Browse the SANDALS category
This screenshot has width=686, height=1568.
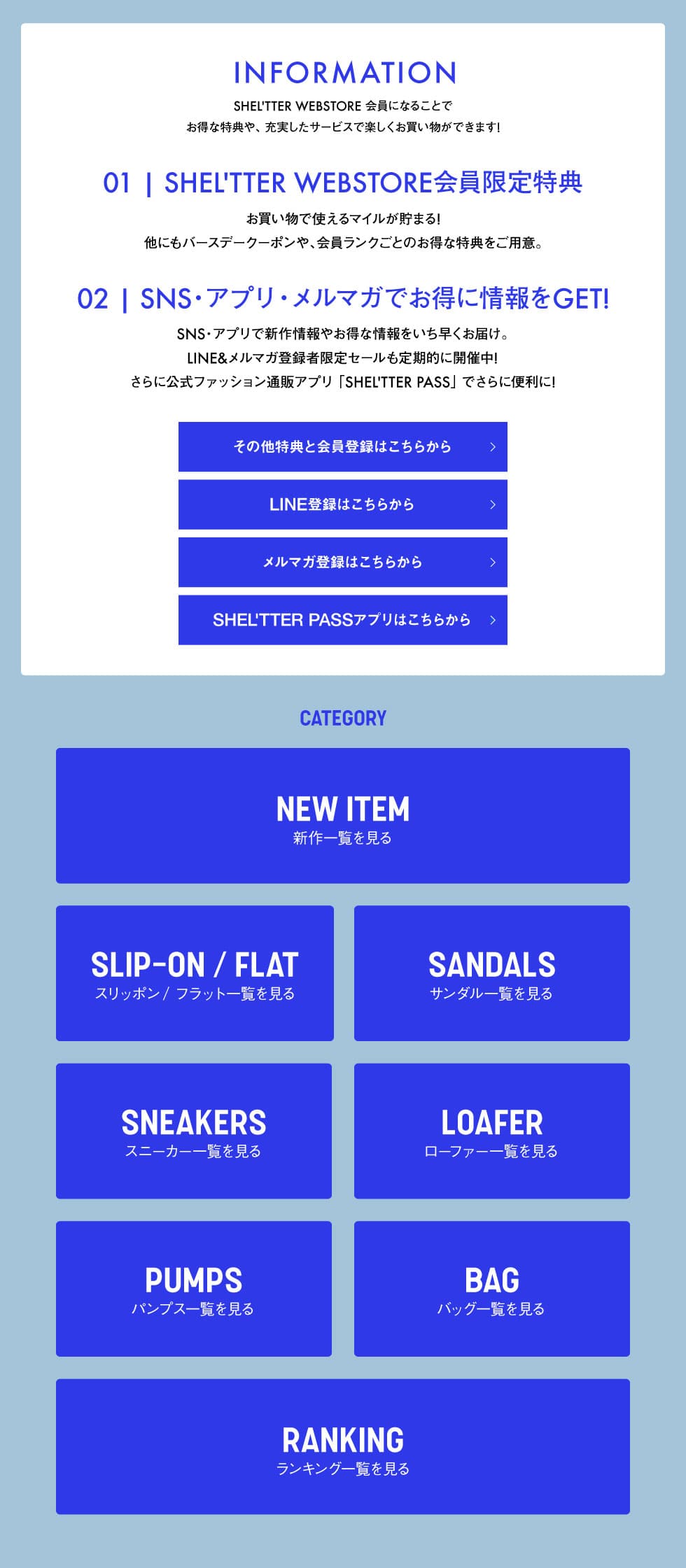(491, 973)
